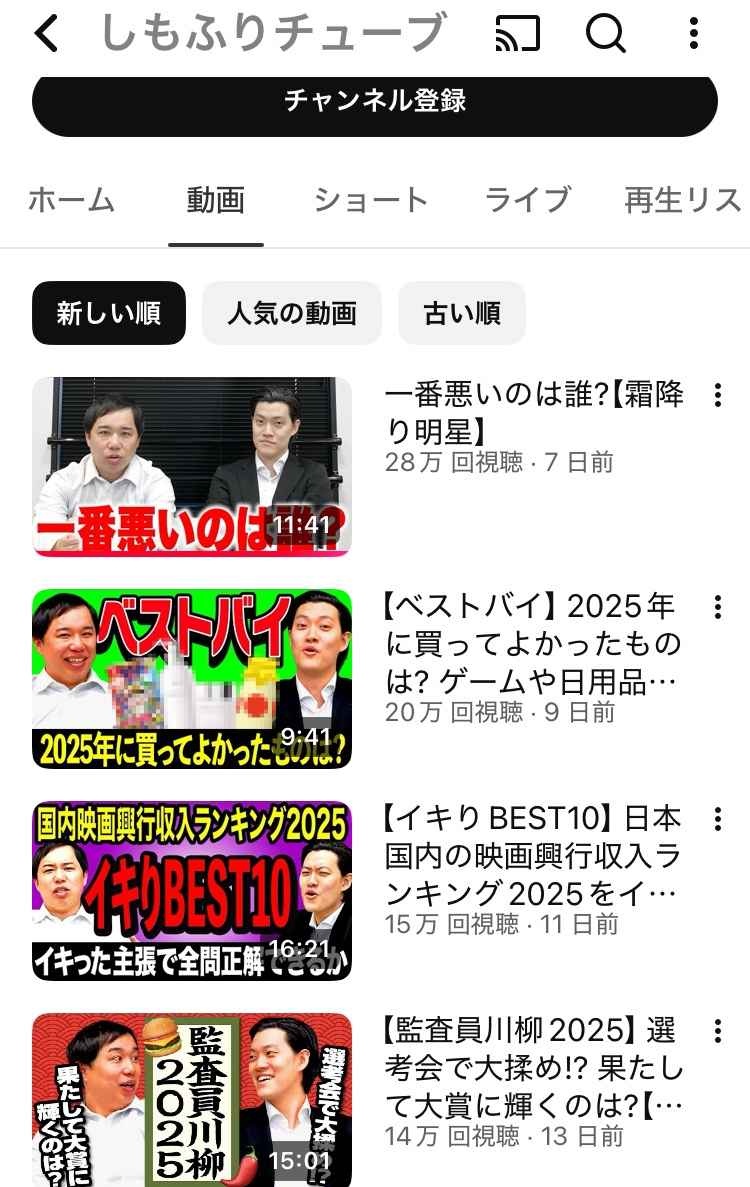Play the video 一番悪いのは誰?【霜降り明星】

point(192,467)
